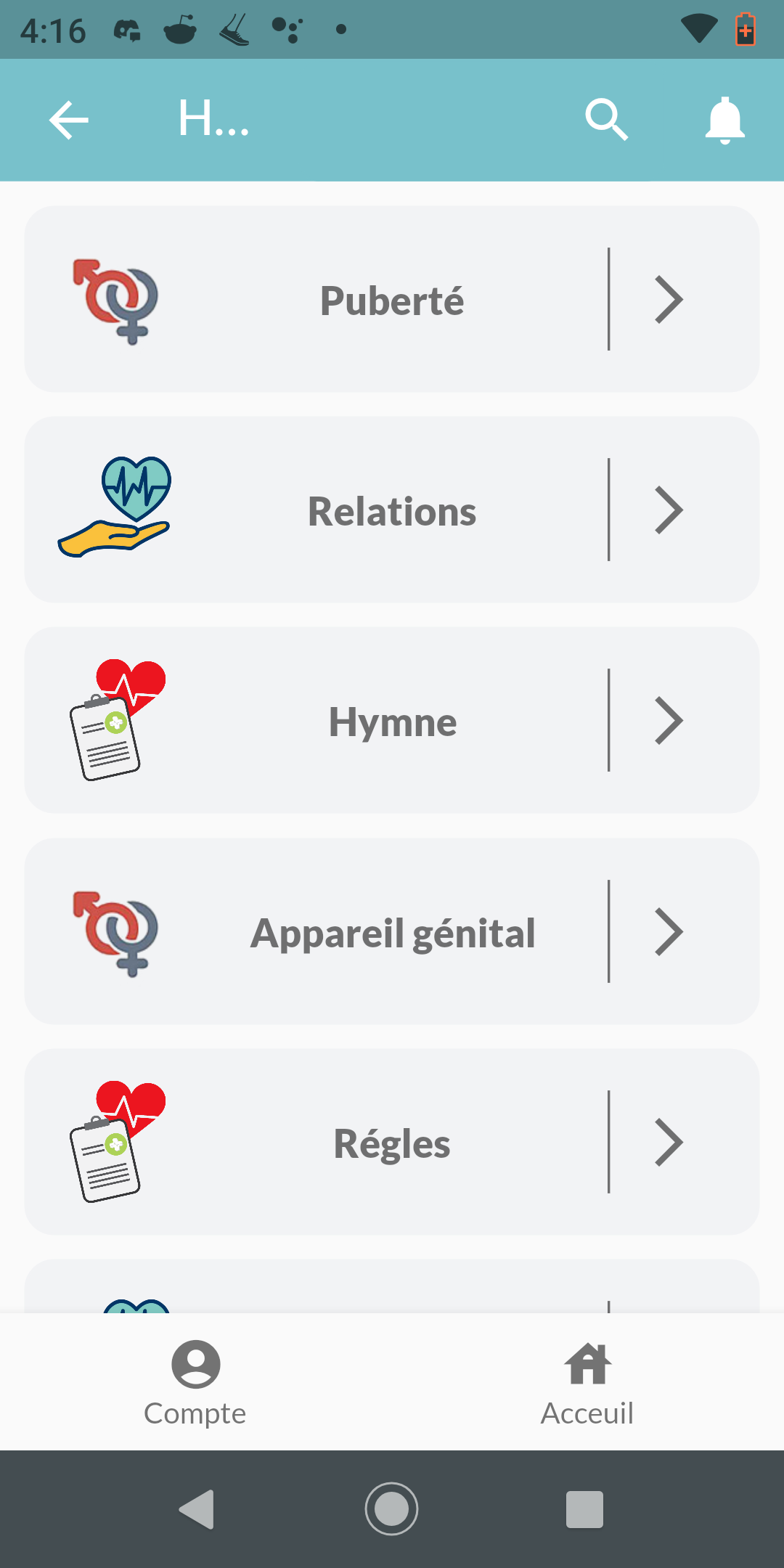Tap the system home button

[x=392, y=1509]
